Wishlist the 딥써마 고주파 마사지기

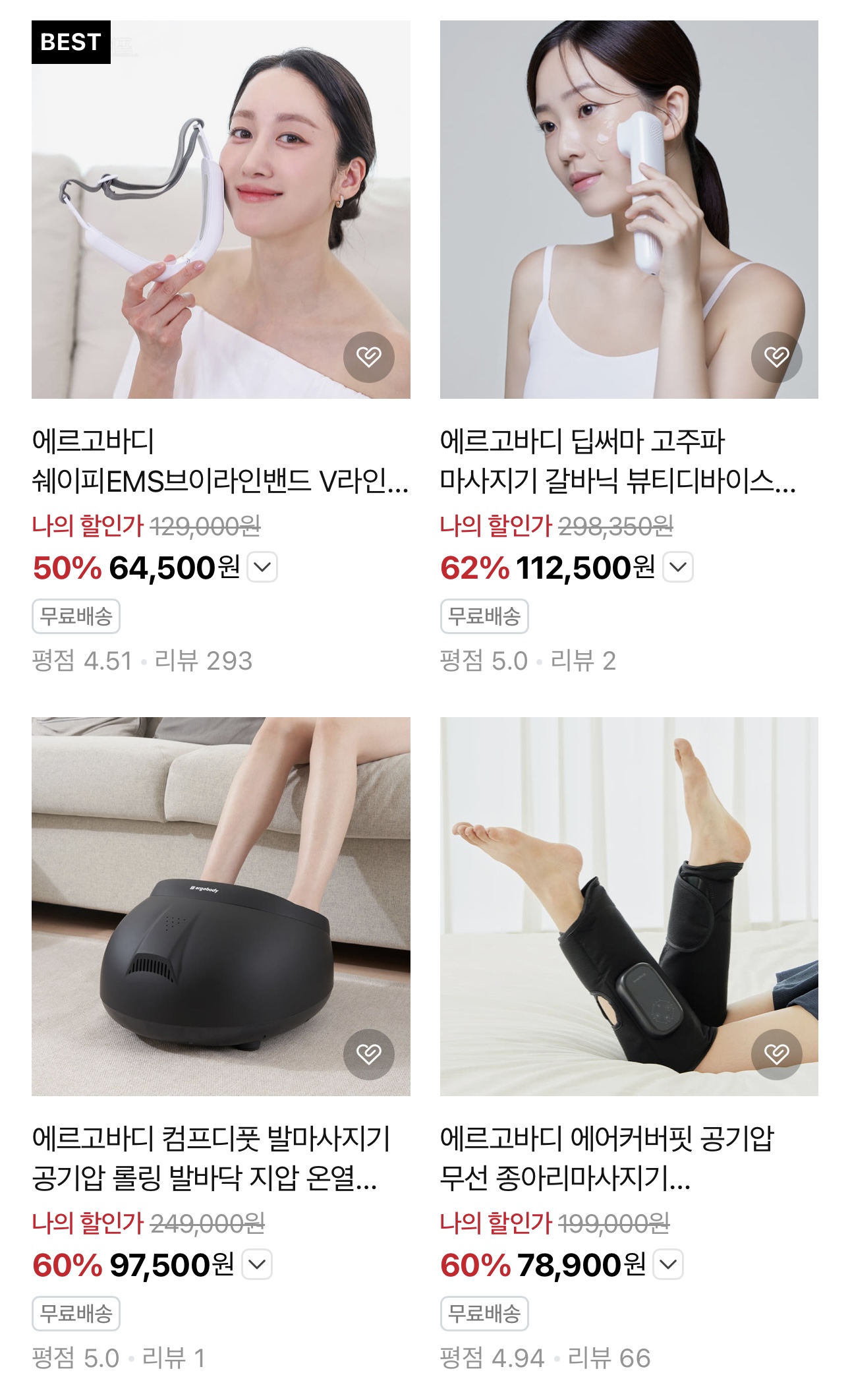(777, 357)
